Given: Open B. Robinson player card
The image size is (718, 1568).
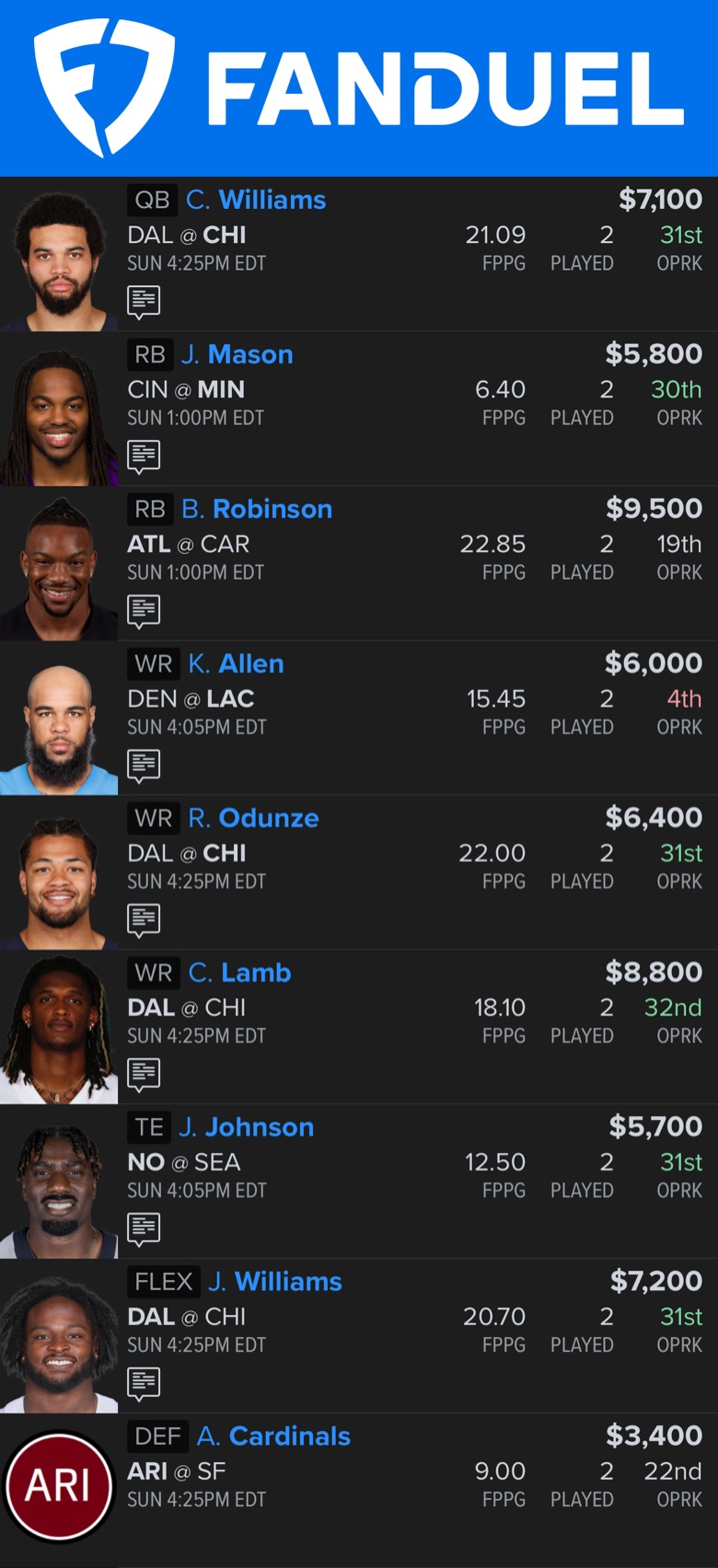Looking at the screenshot, I should coord(257,509).
